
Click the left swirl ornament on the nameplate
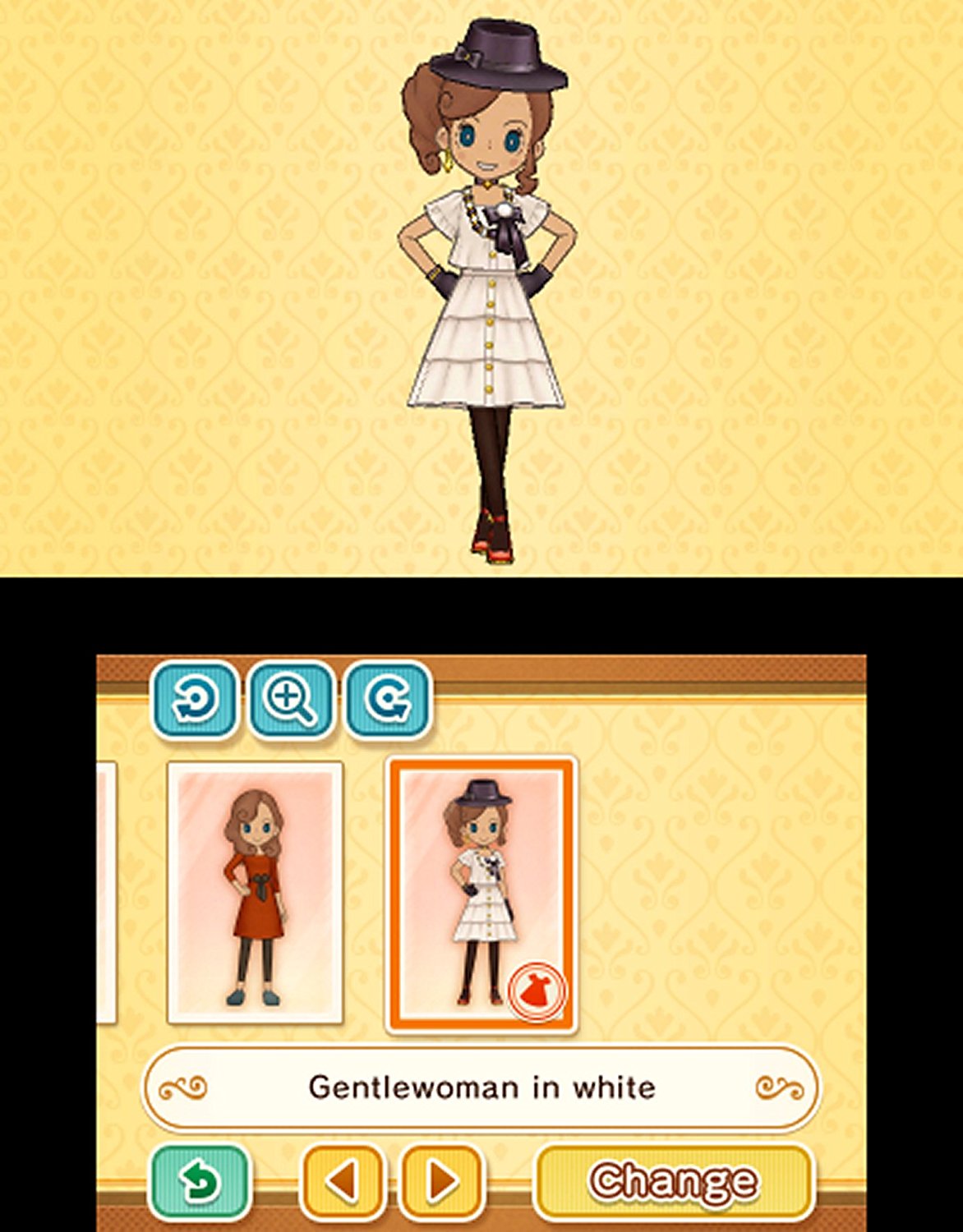pos(182,1087)
